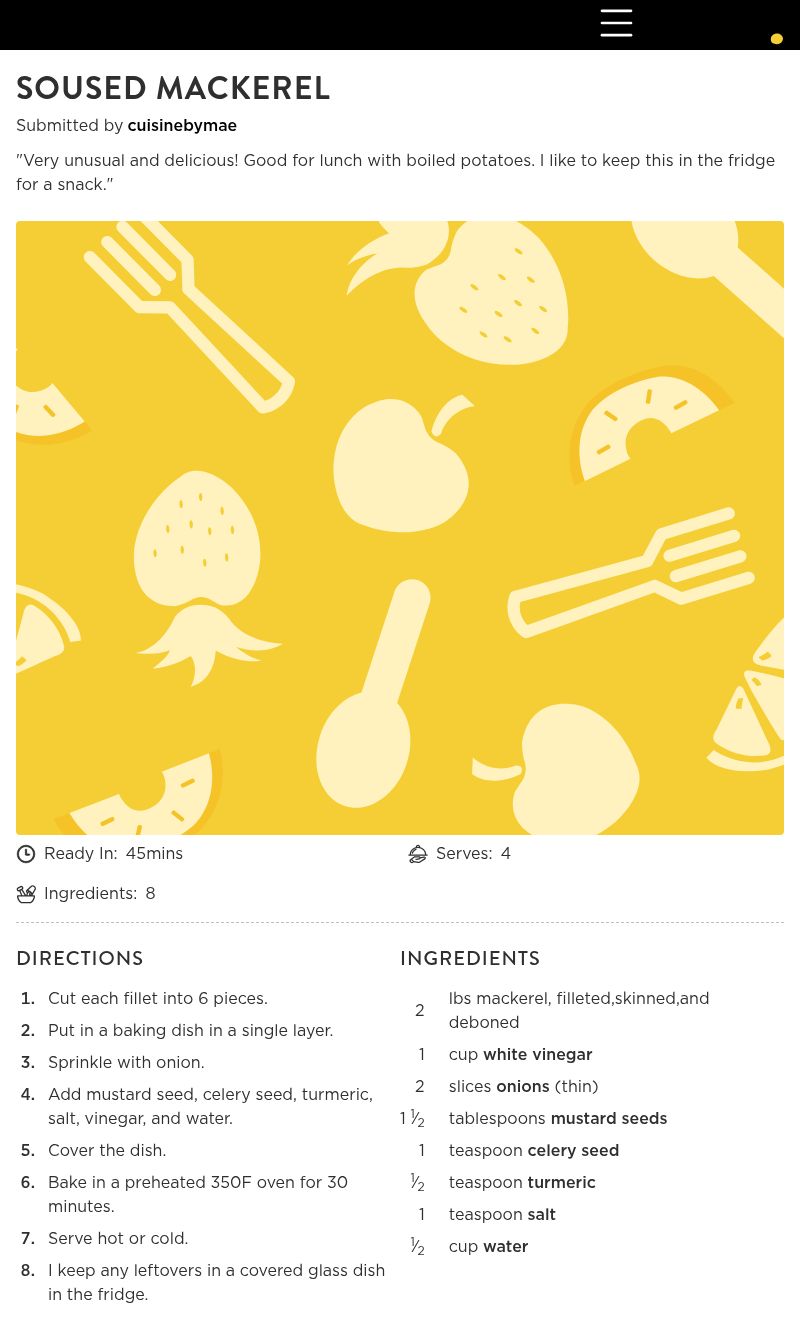Open the turmeric ingredient link
The image size is (800, 1341).
(561, 1183)
